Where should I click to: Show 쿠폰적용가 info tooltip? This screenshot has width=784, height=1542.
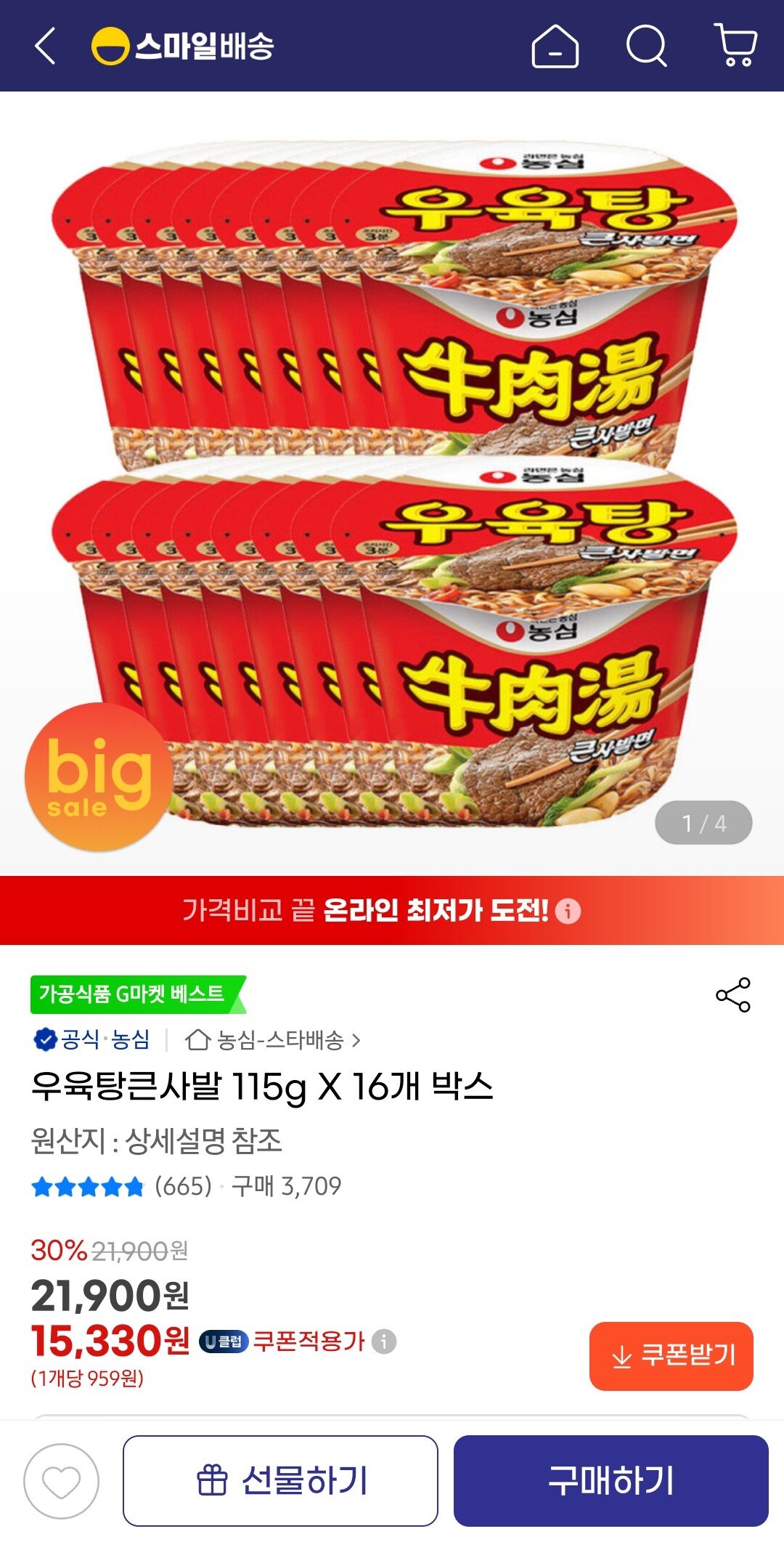point(384,1341)
